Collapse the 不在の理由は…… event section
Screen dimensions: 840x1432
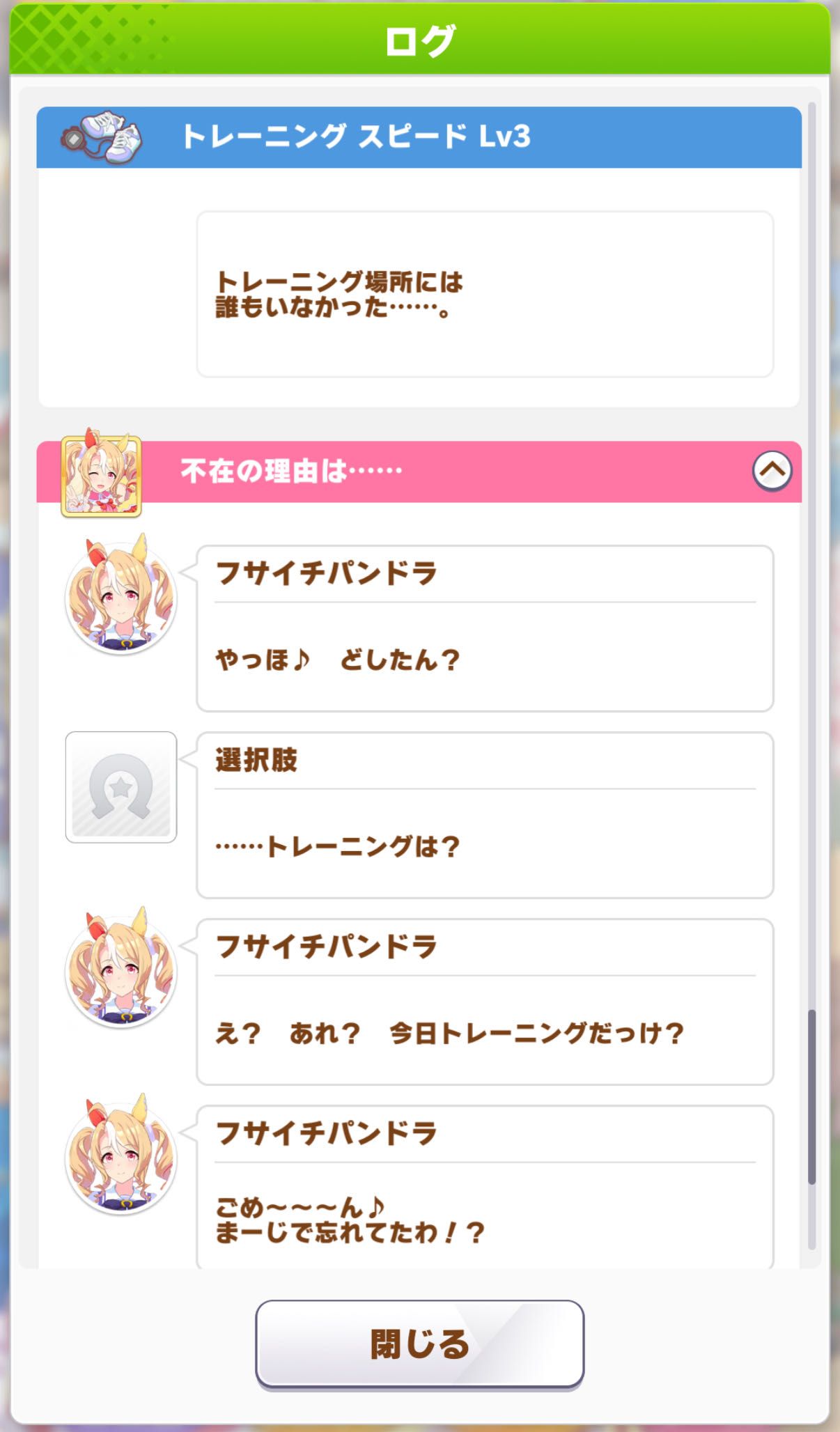[x=772, y=471]
